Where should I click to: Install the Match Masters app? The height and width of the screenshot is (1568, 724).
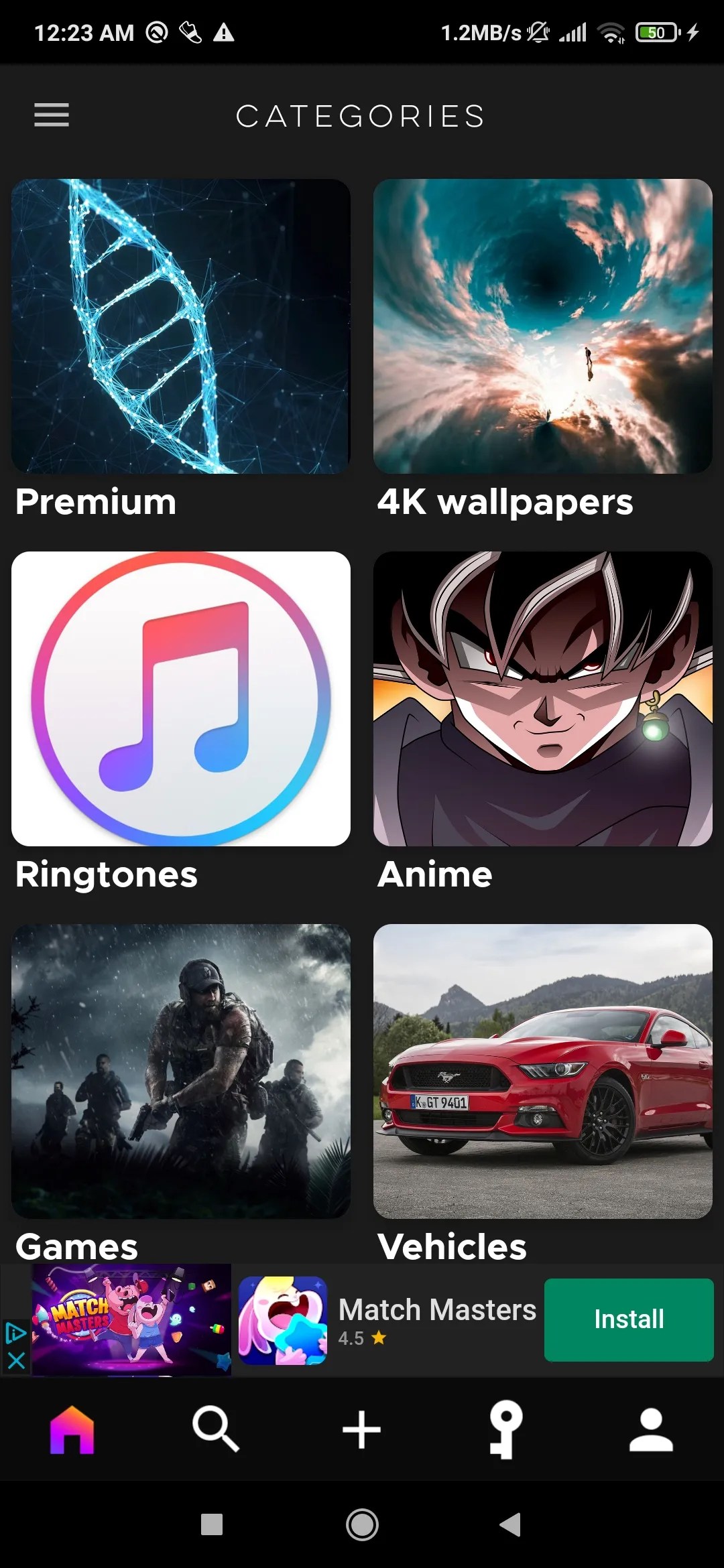click(x=628, y=1319)
